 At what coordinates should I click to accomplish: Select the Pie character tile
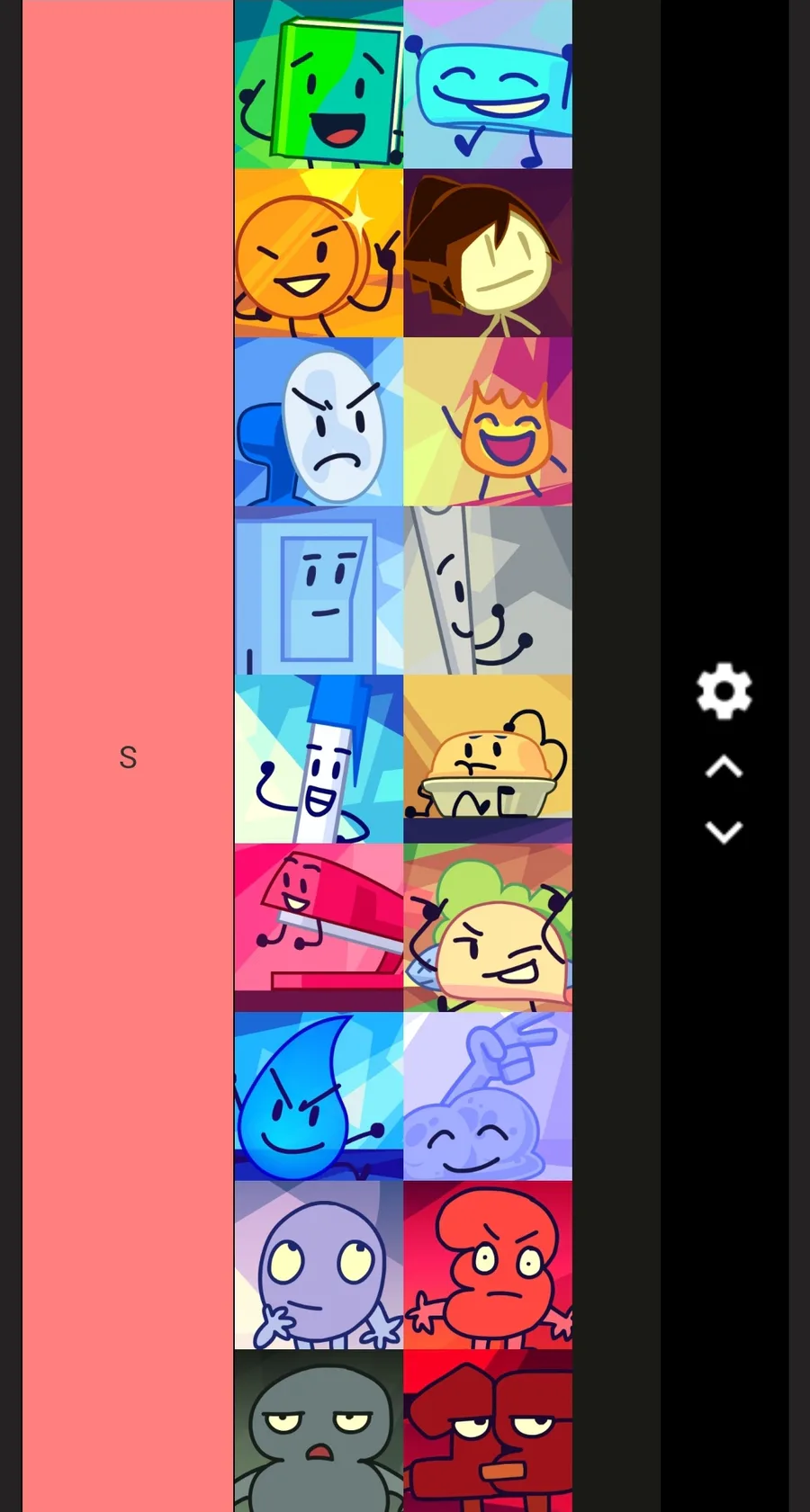point(488,759)
